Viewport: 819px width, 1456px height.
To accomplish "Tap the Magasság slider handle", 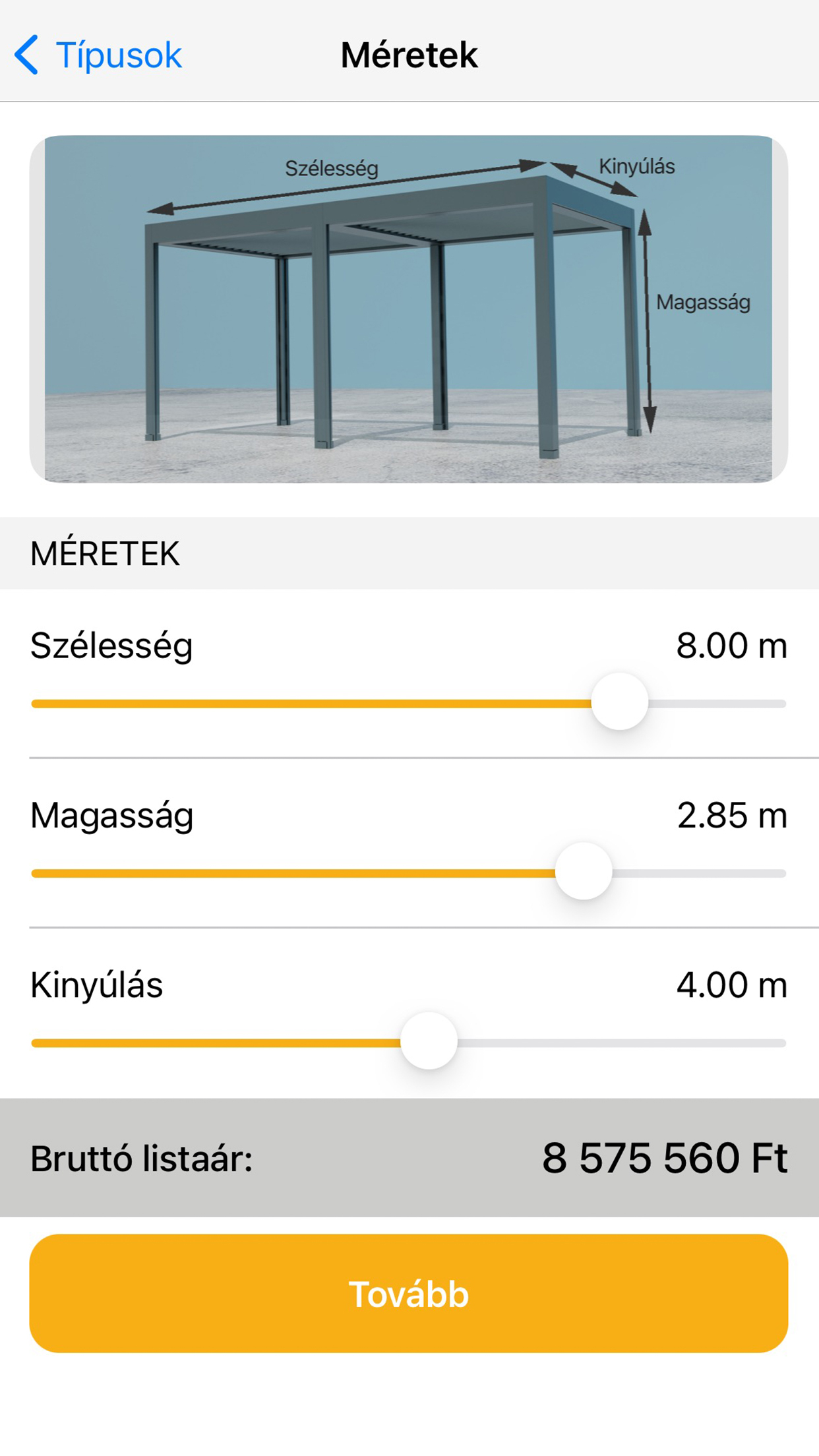I will [x=584, y=871].
